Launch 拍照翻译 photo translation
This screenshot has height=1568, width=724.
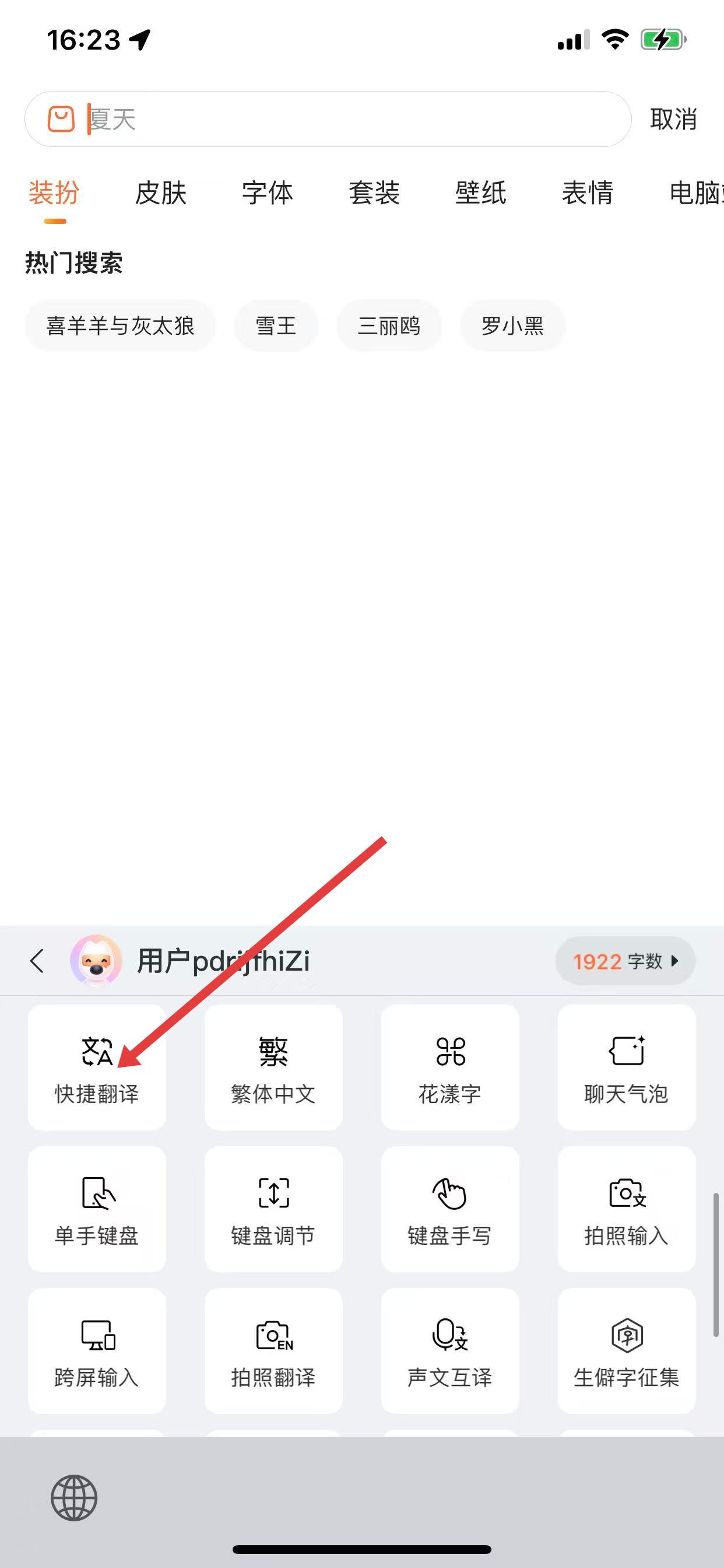click(x=273, y=1350)
